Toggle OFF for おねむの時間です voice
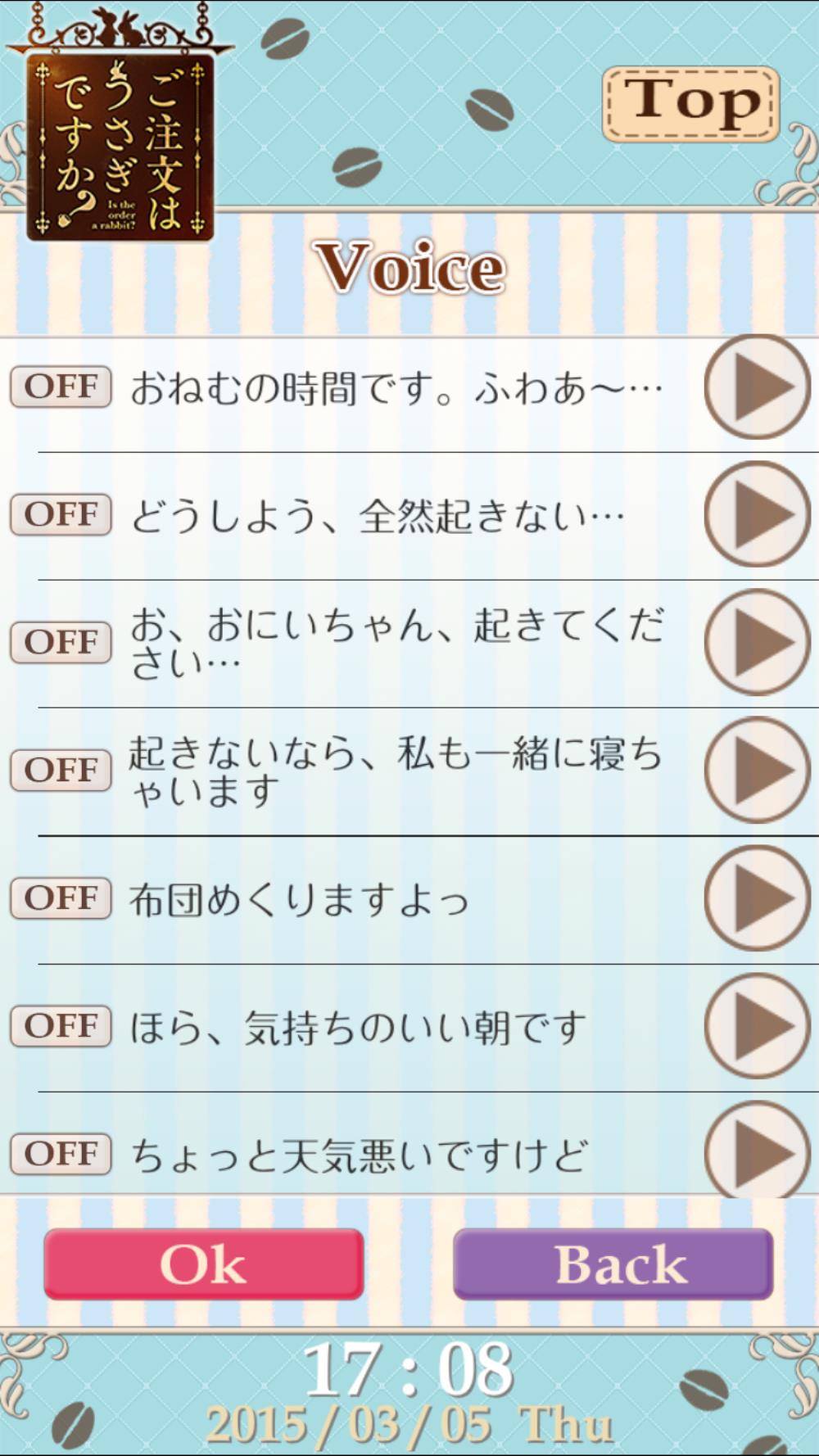This screenshot has width=819, height=1456. (x=61, y=387)
